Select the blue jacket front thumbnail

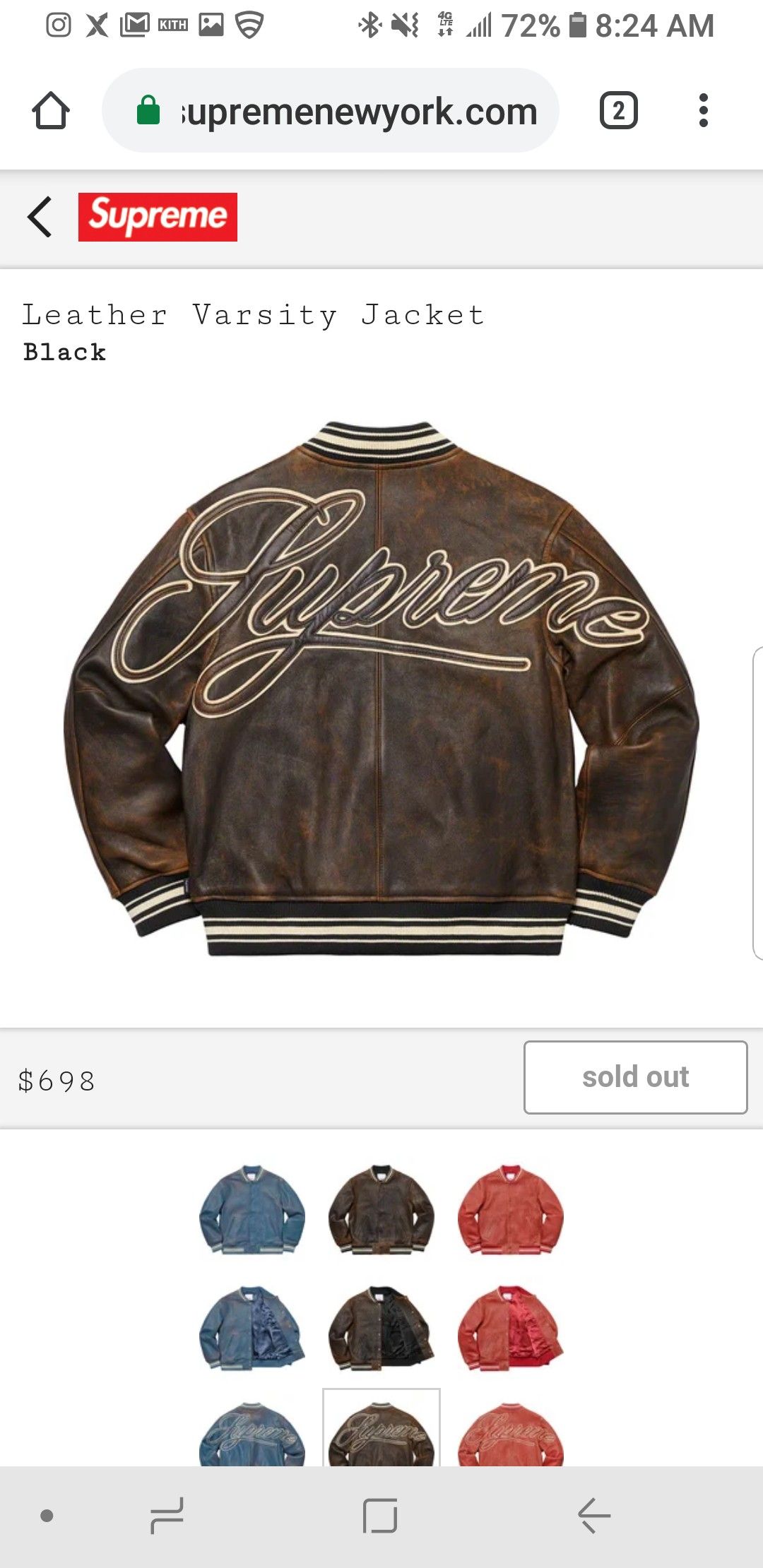tap(252, 1209)
